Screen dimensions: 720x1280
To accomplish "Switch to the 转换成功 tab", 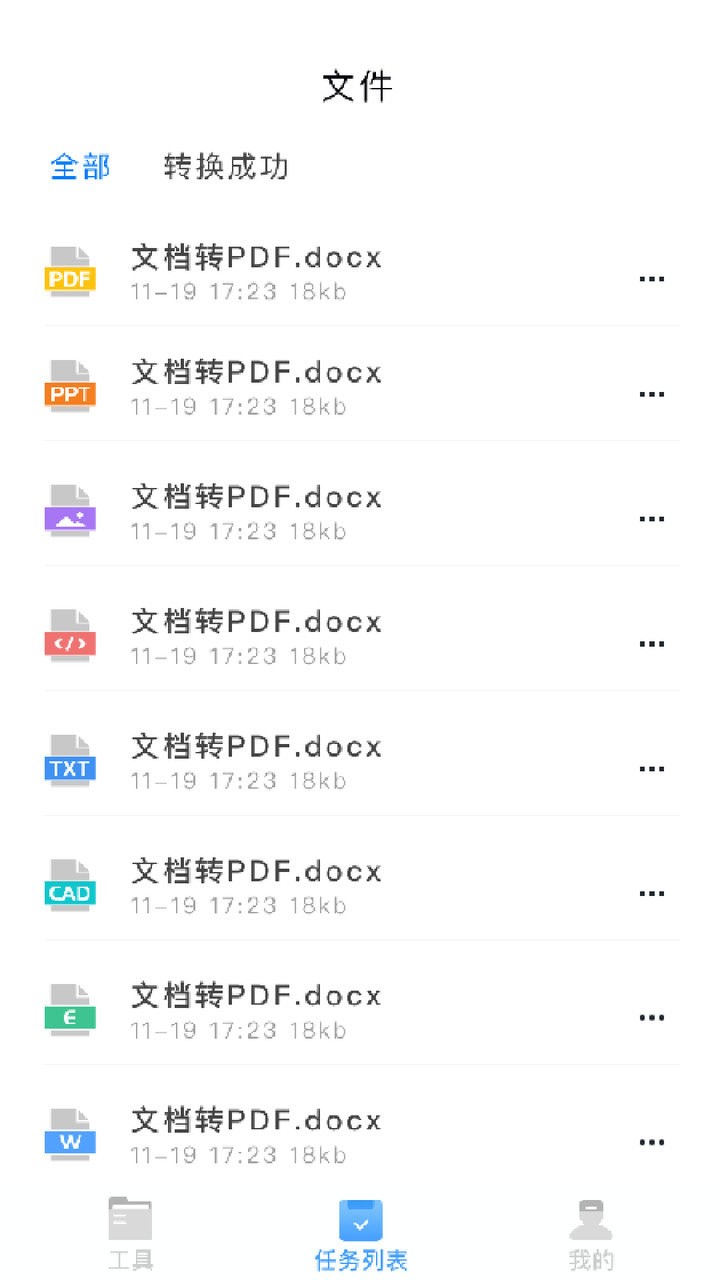I will pyautogui.click(x=226, y=167).
